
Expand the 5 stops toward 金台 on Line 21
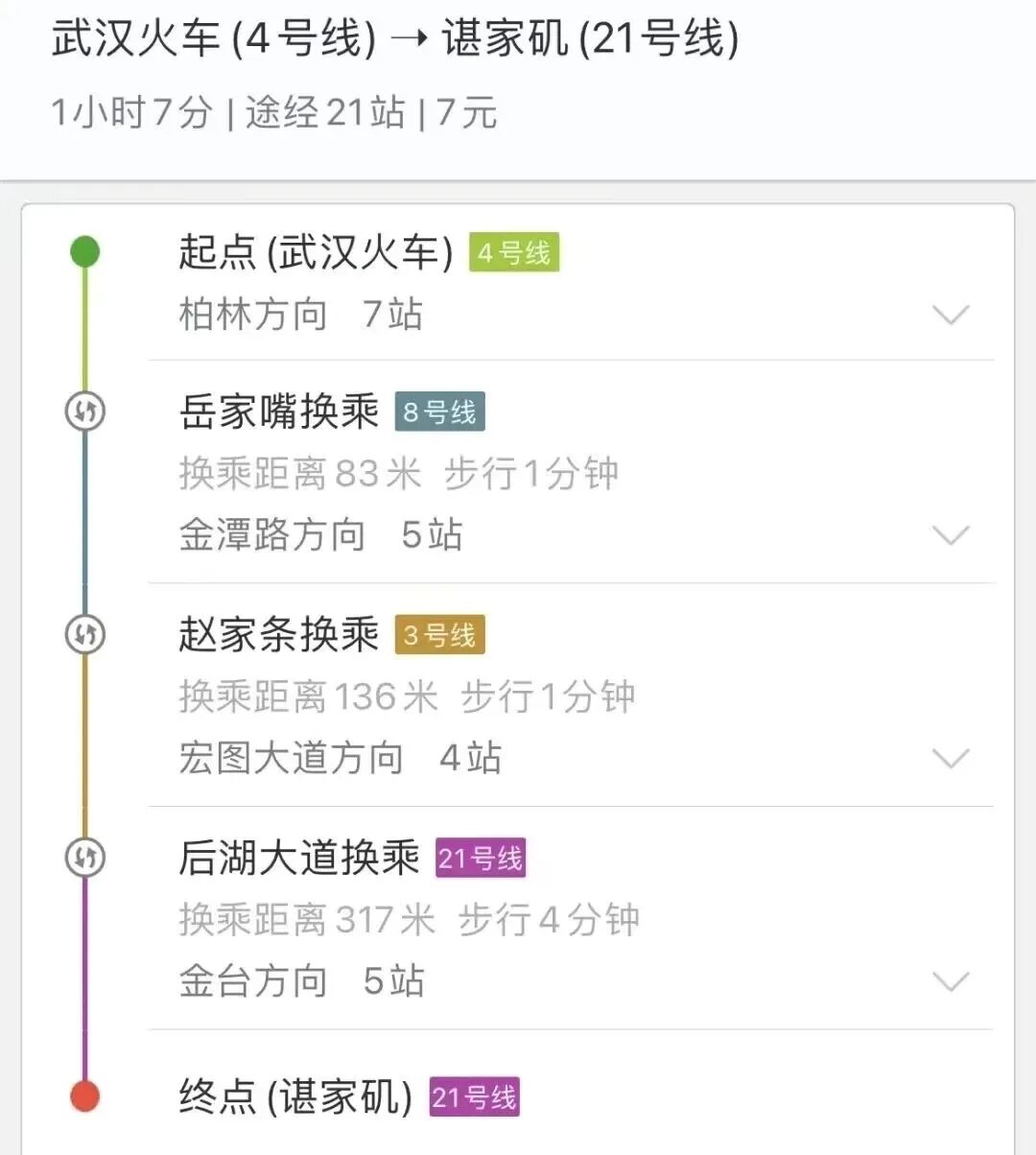click(951, 981)
